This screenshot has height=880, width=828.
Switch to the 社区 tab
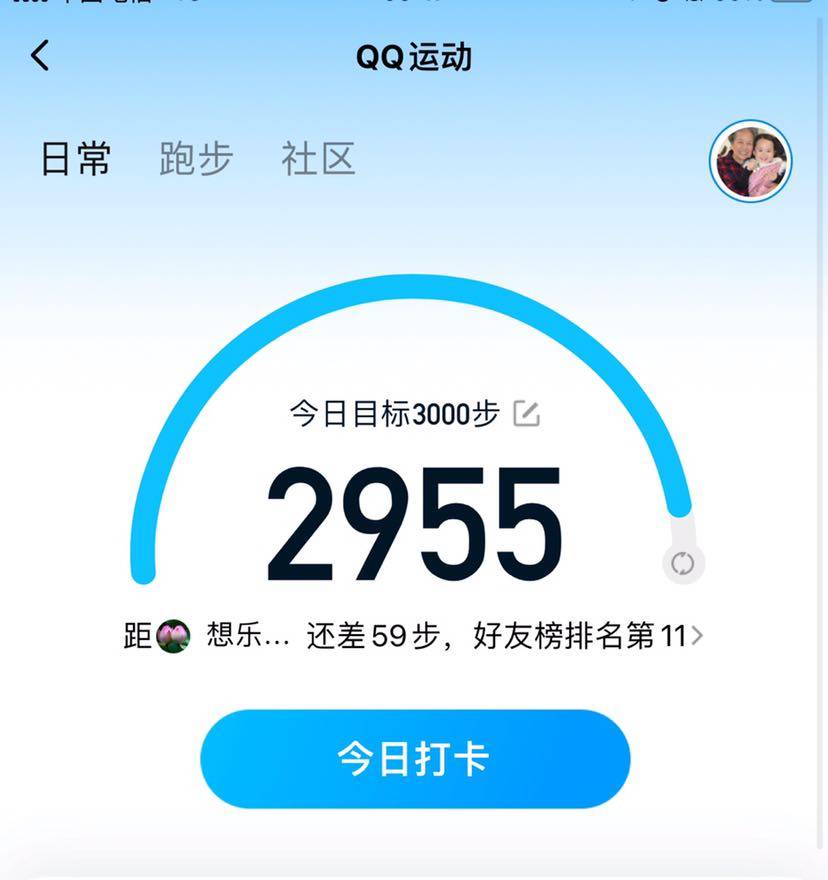318,159
